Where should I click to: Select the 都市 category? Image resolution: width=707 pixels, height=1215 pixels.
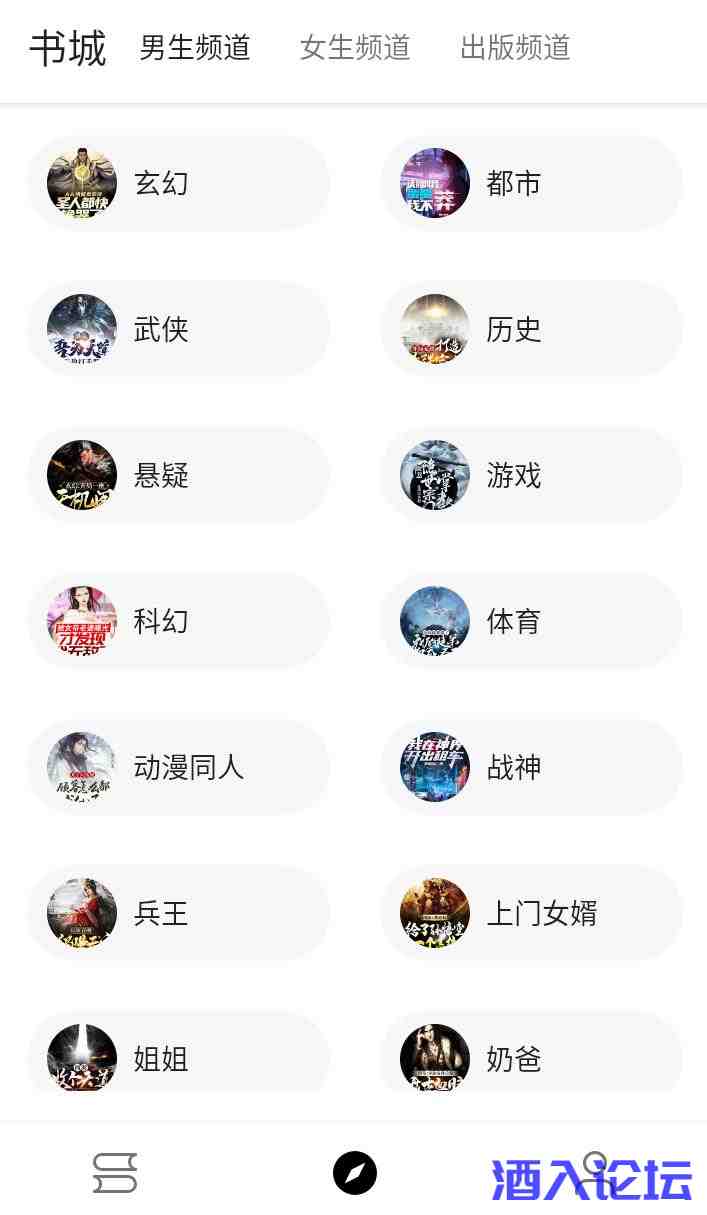coord(531,183)
